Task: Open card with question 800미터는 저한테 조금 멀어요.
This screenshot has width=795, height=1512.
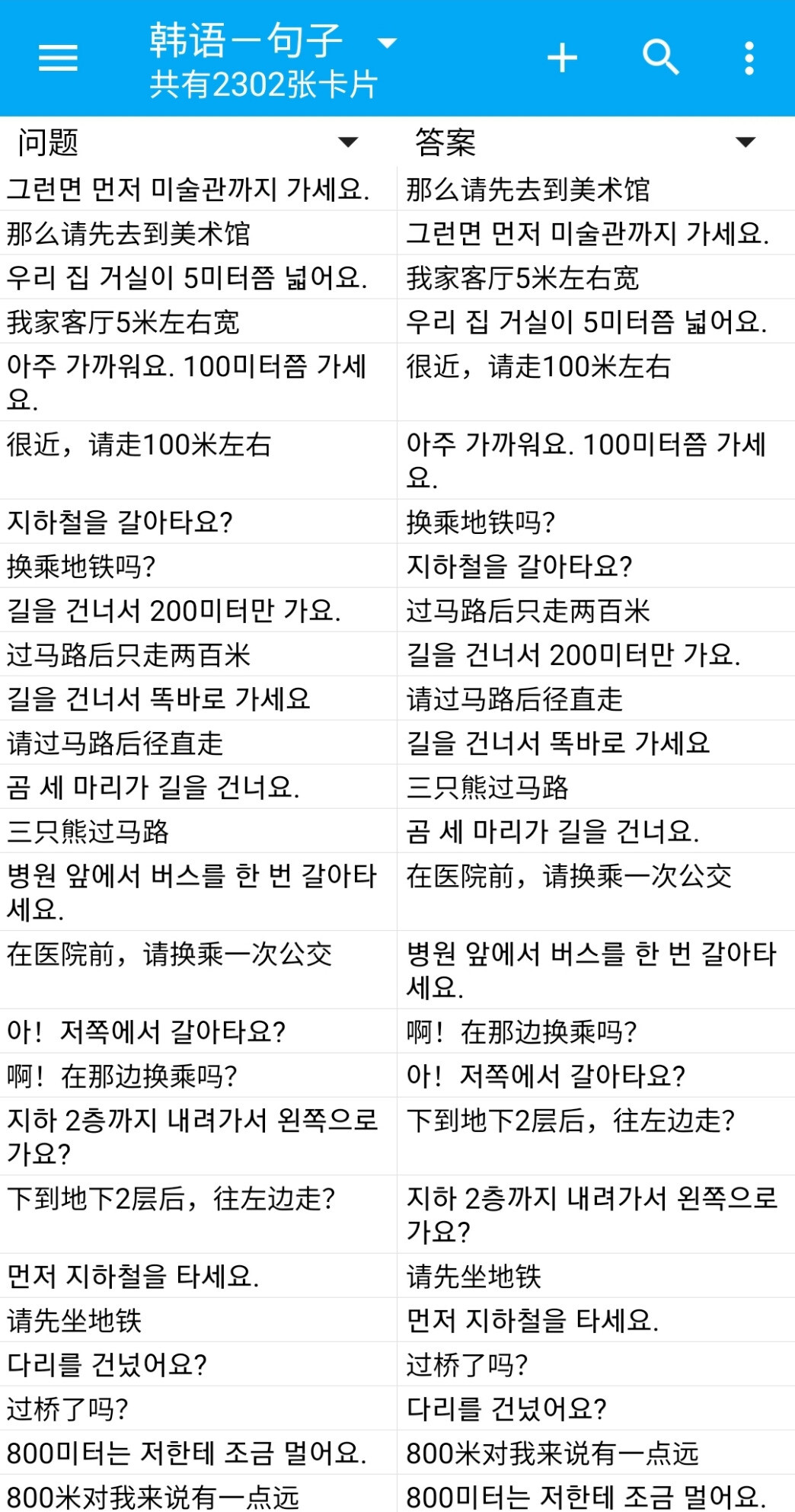Action: pos(397,1453)
